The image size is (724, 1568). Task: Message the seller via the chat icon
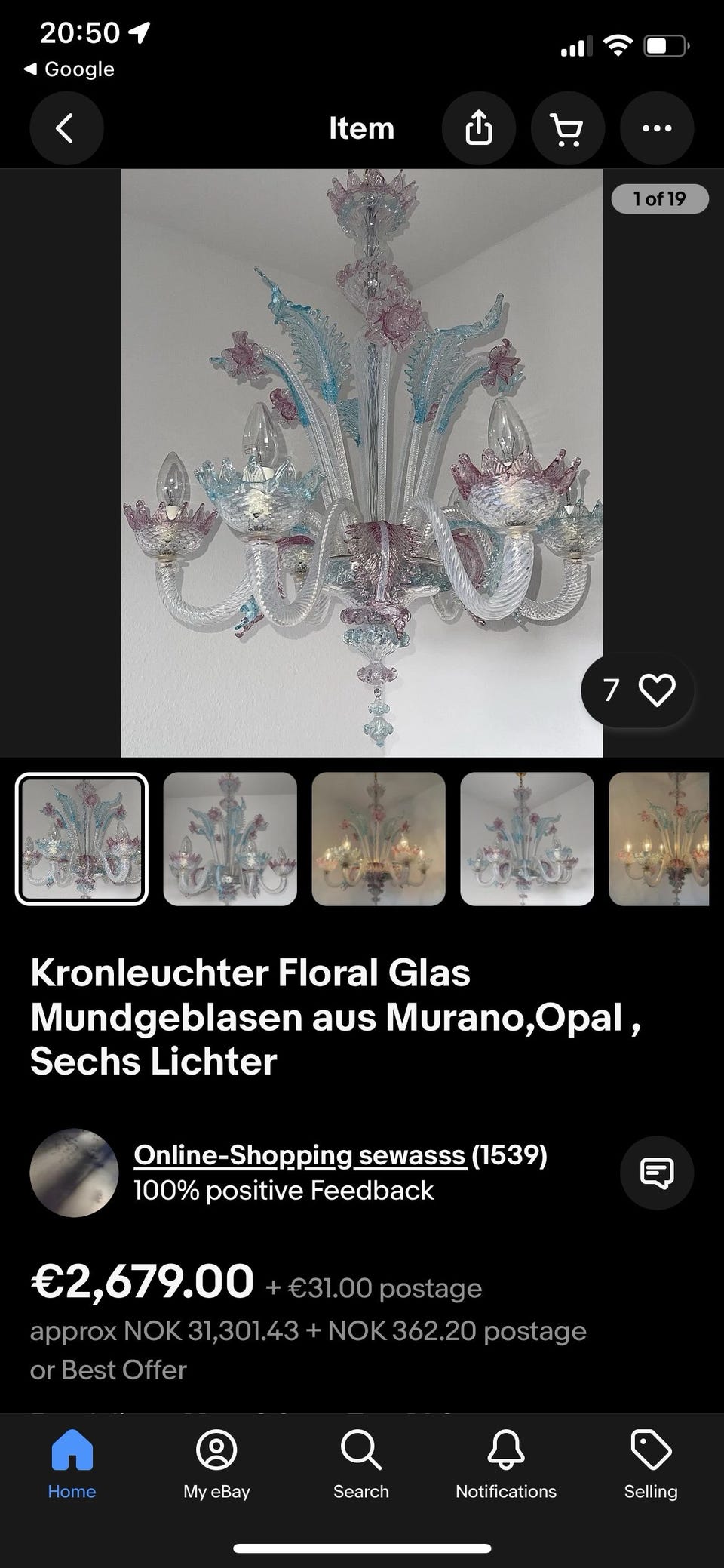pyautogui.click(x=657, y=1173)
